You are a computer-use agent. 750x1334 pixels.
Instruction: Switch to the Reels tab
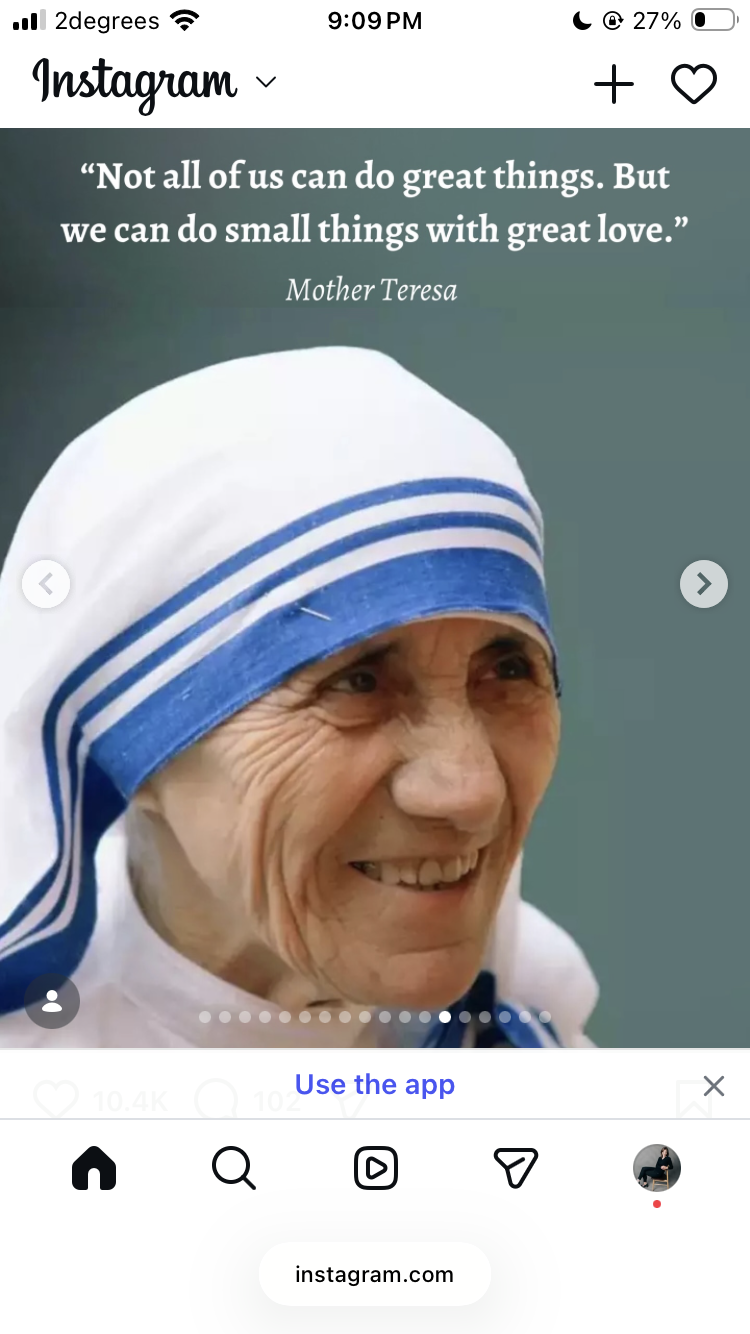point(376,1168)
